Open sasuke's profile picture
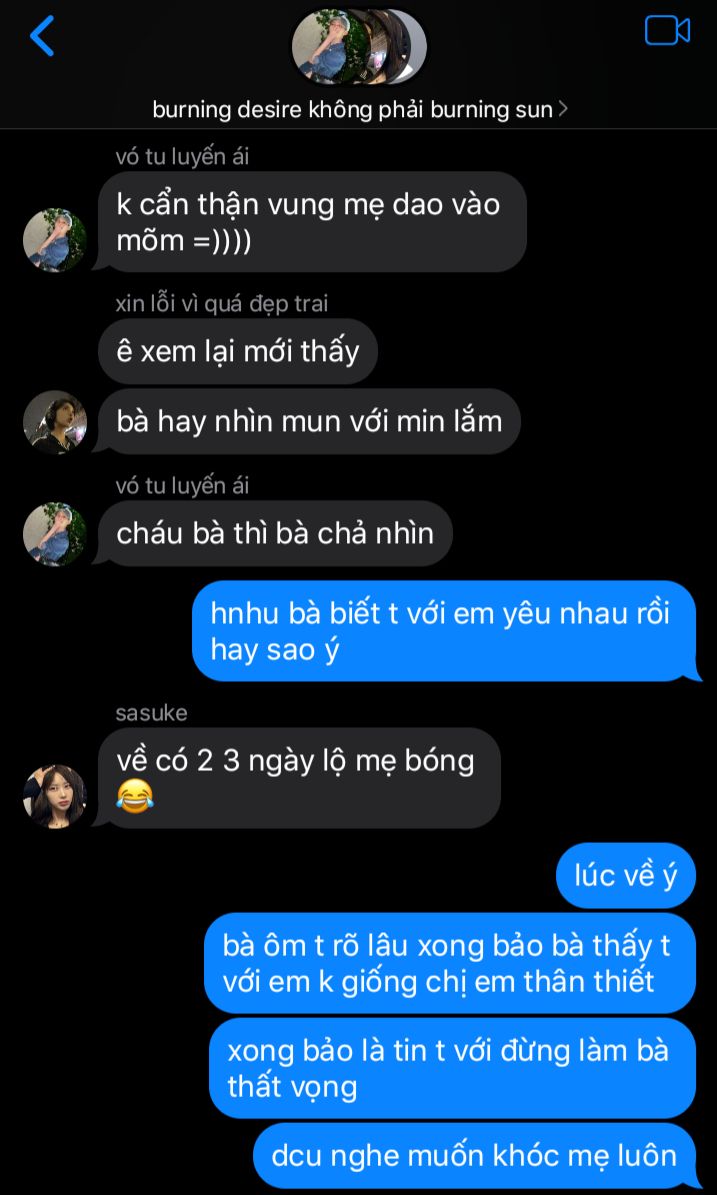 pyautogui.click(x=55, y=796)
